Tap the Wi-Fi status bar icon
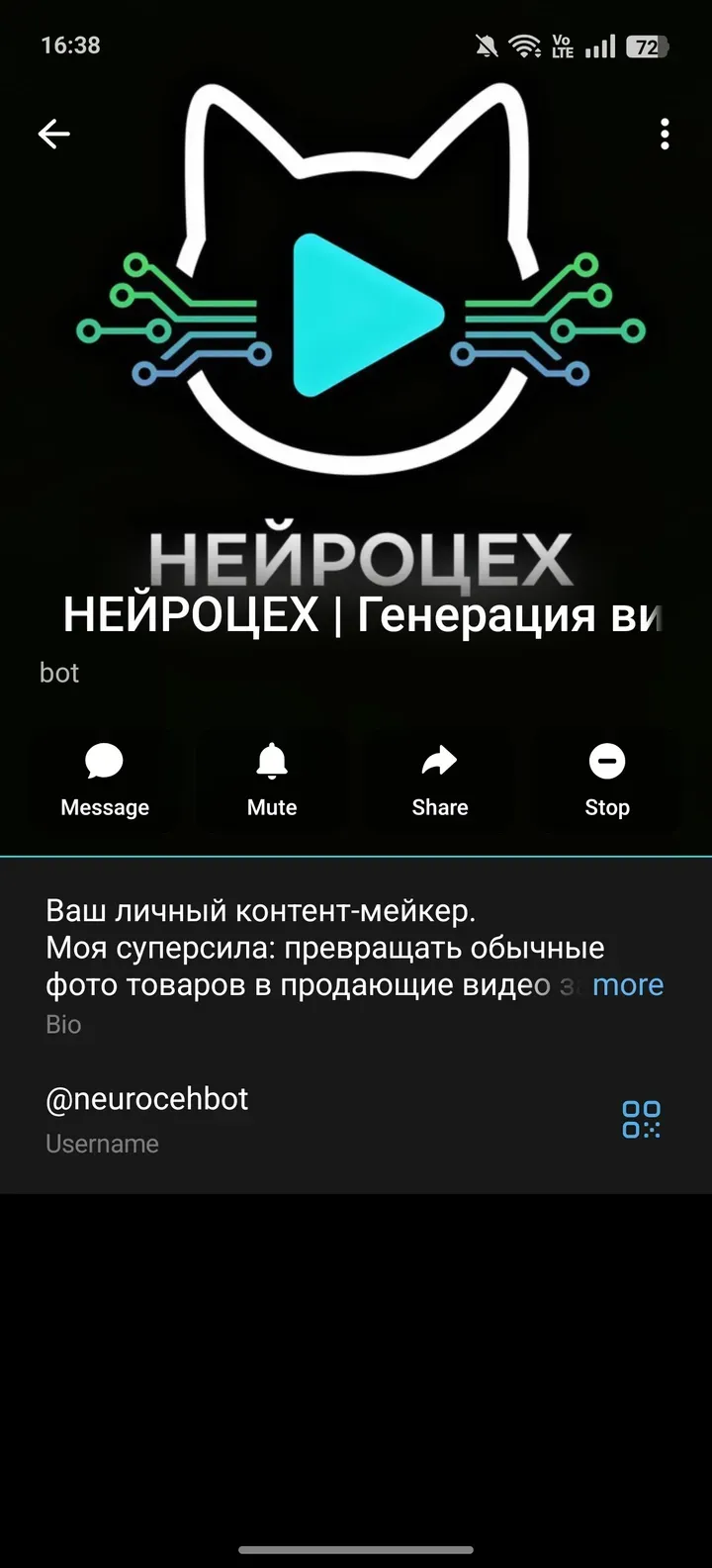The image size is (712, 1568). (525, 45)
